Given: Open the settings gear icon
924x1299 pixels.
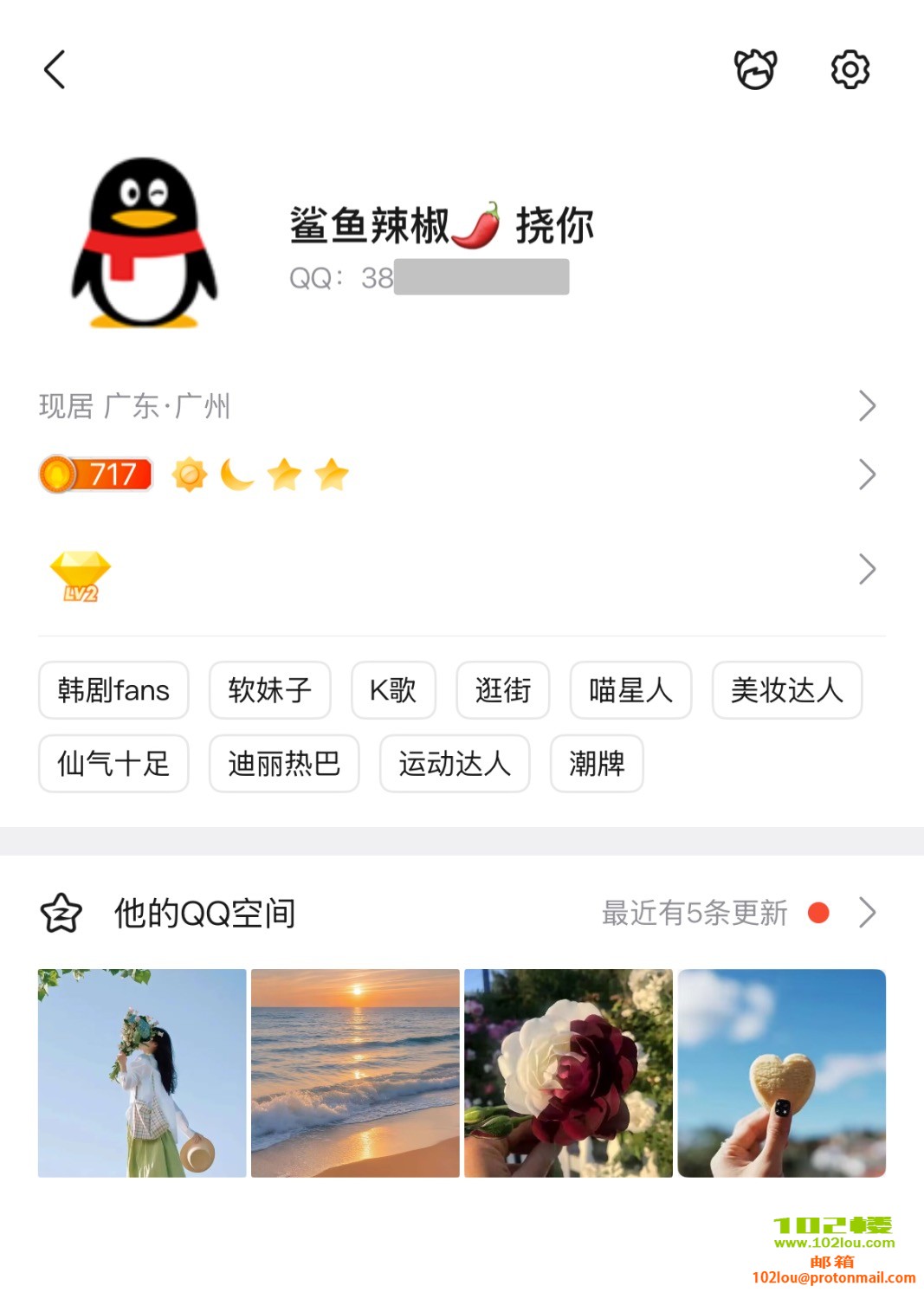Looking at the screenshot, I should (x=850, y=69).
